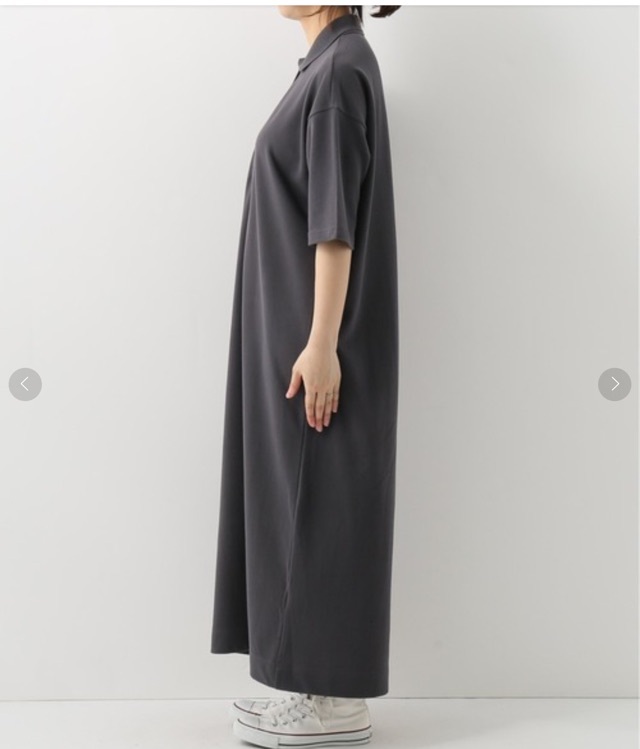Go to the previous product photo
Screen dimensions: 640x749
tap(25, 384)
